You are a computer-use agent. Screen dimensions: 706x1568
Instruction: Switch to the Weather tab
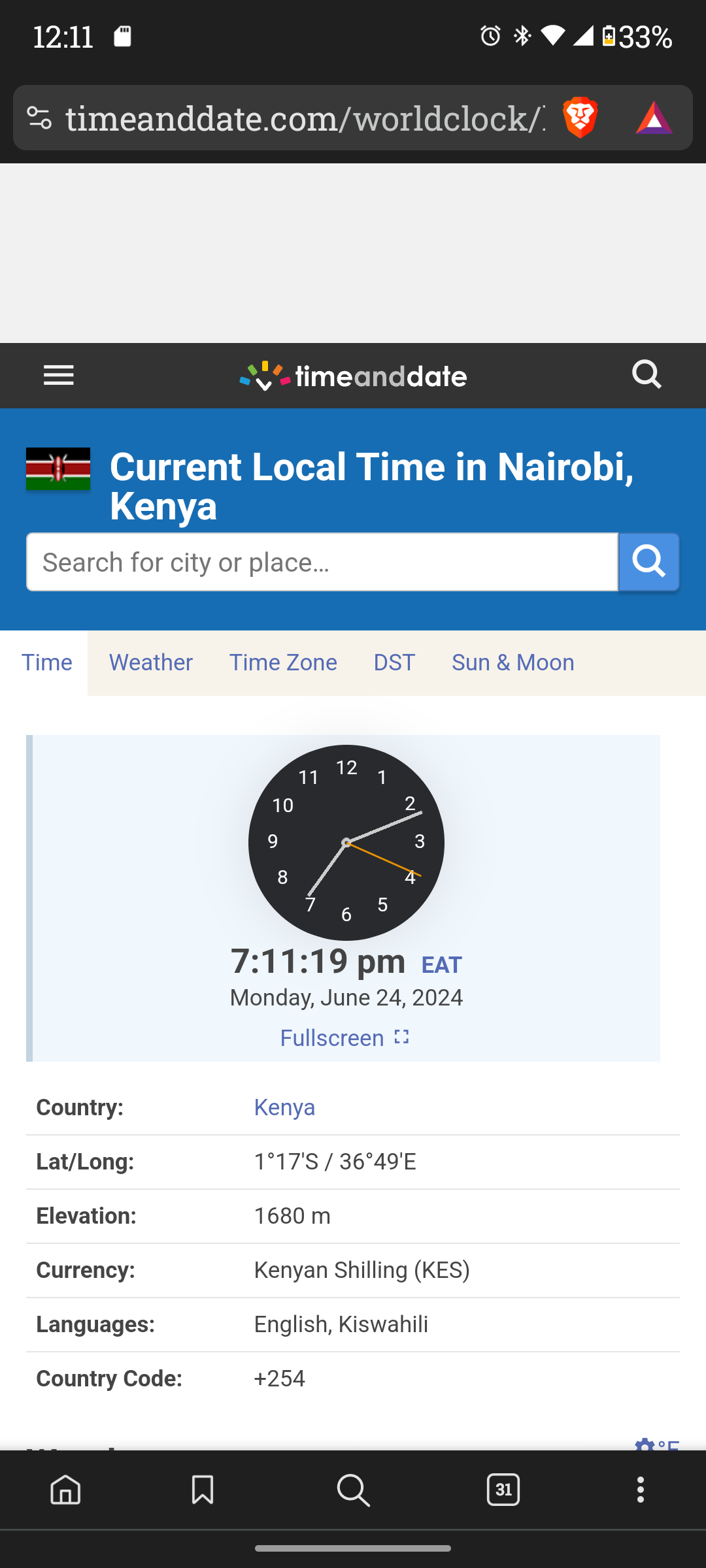click(x=150, y=662)
